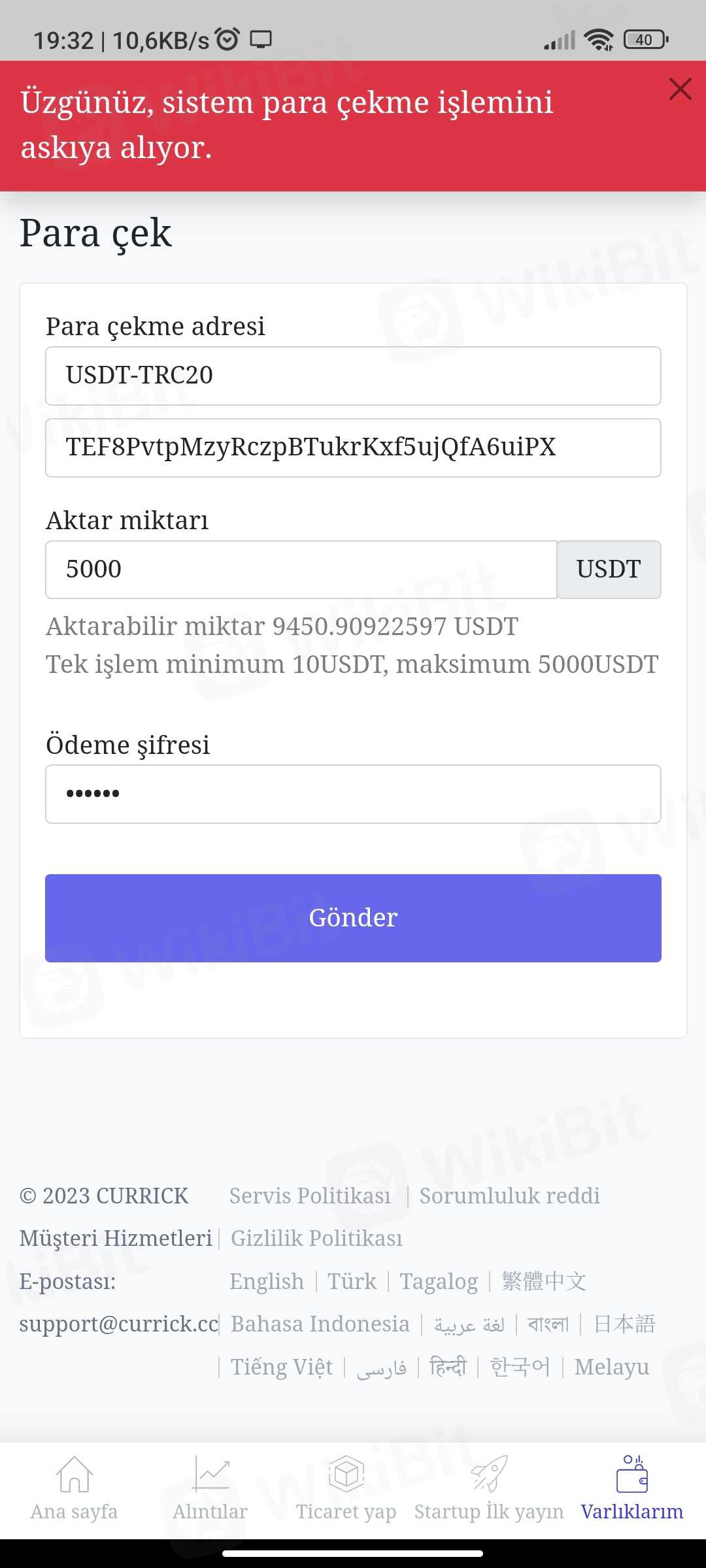Open Gizlilik Politikası link

[x=316, y=1238]
